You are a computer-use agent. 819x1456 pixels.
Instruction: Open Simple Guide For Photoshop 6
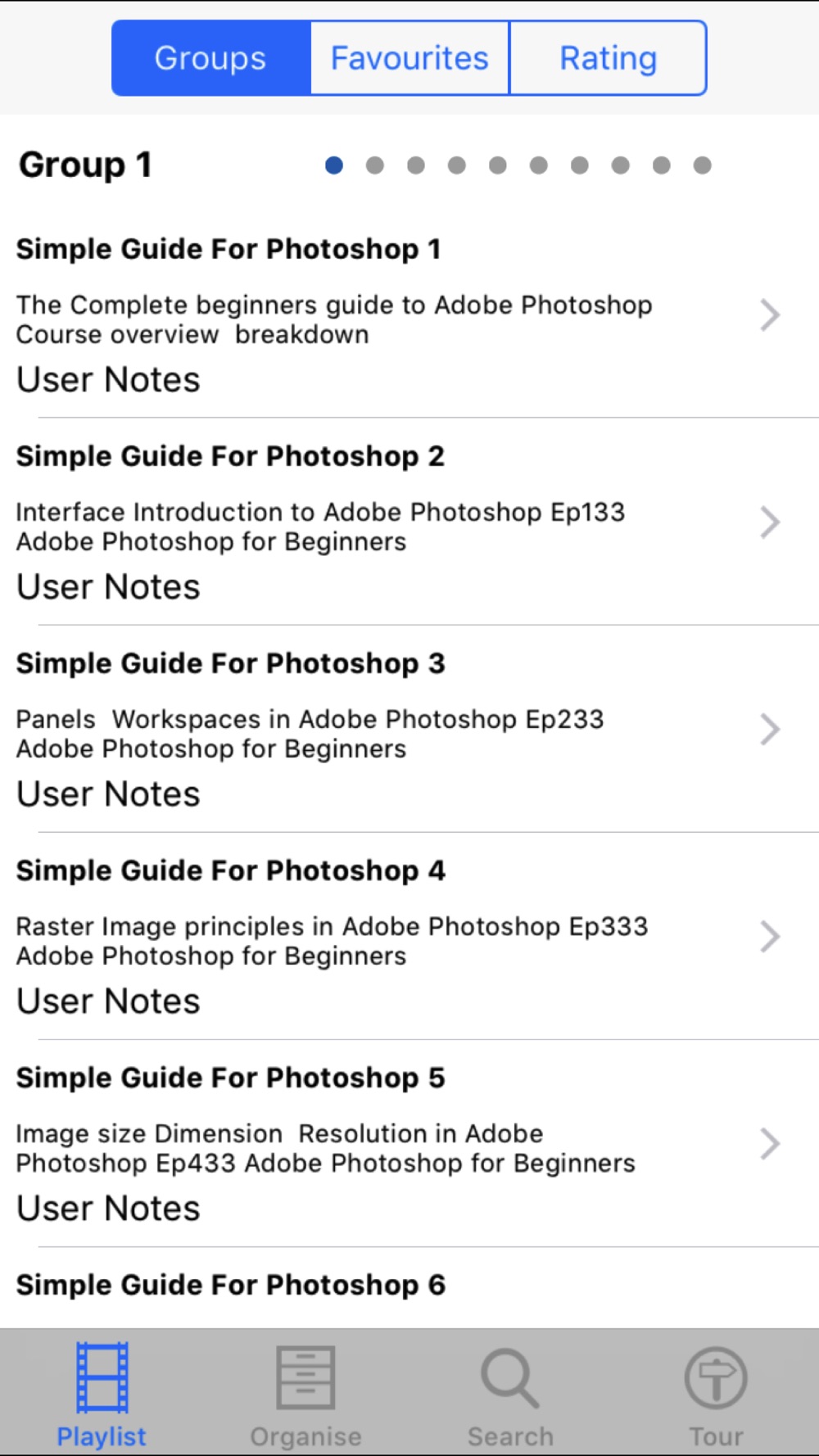tap(409, 1287)
